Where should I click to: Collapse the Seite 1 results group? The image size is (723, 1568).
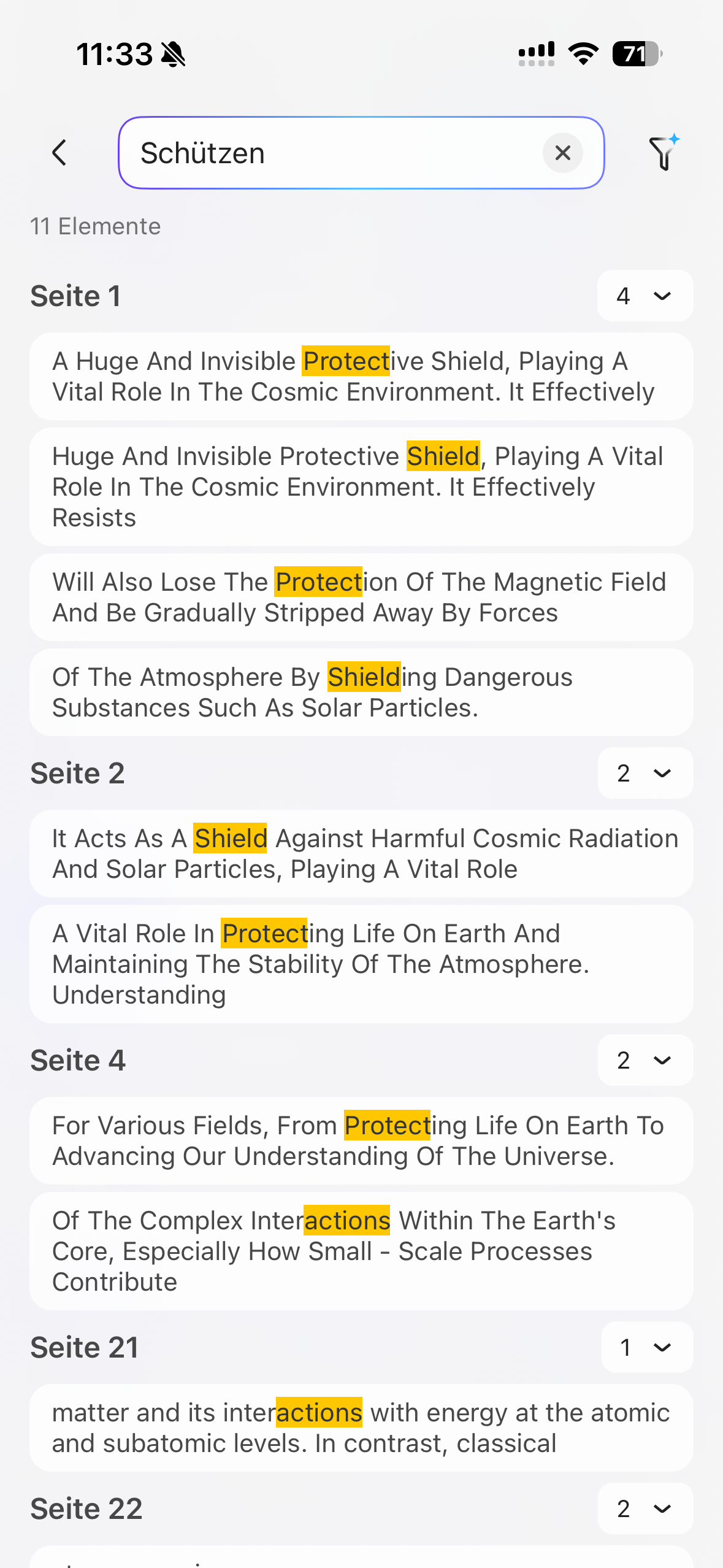click(645, 296)
